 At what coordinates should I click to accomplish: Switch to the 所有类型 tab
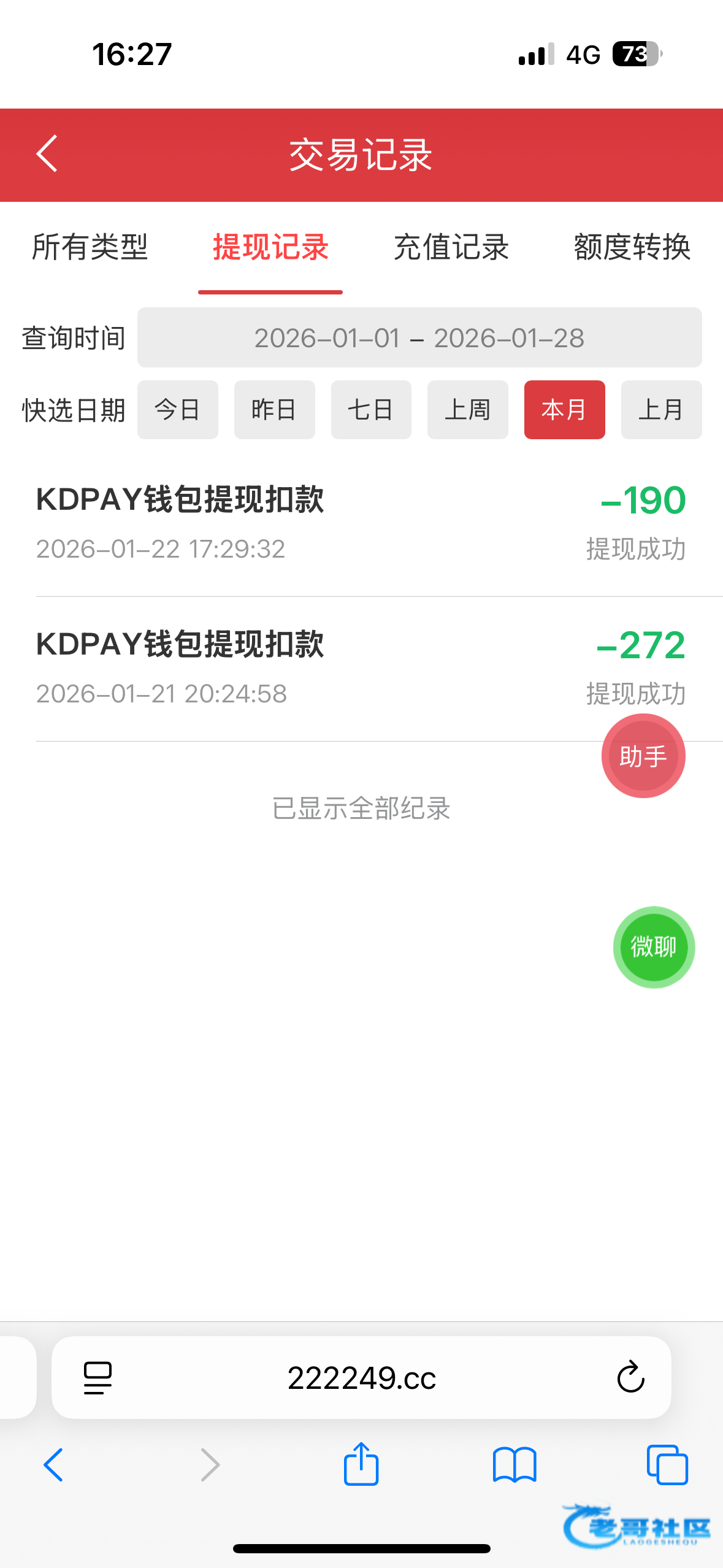coord(90,247)
